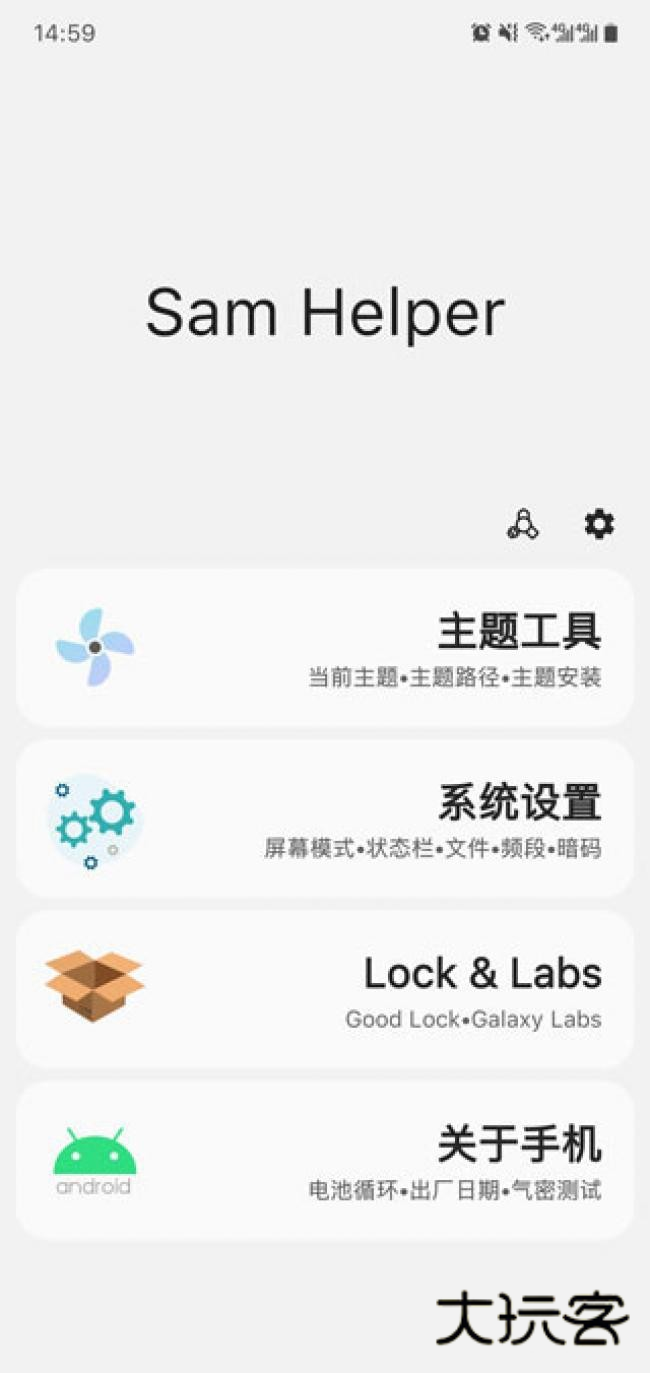Open the 主题工具 card
This screenshot has width=650, height=1373.
(324, 647)
